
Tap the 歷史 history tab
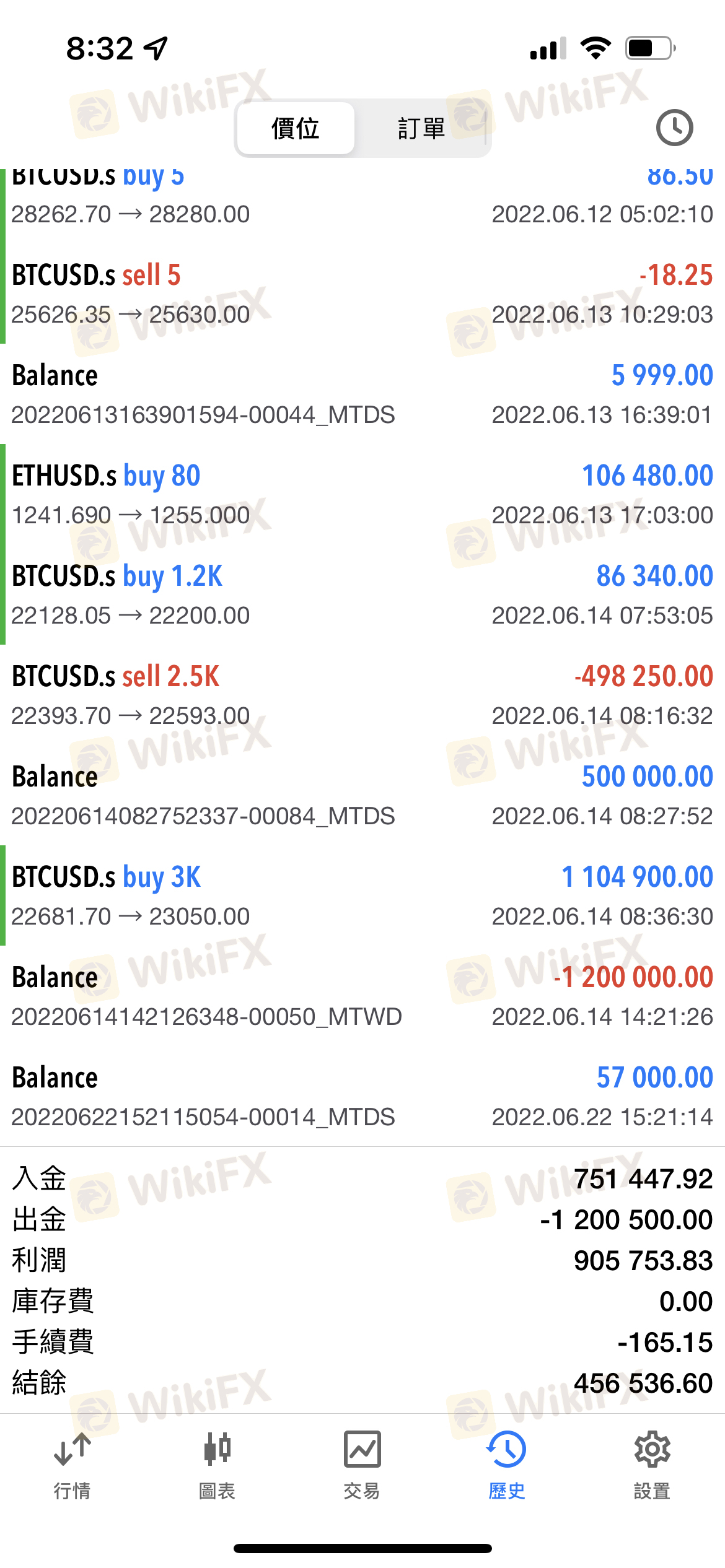click(507, 1465)
